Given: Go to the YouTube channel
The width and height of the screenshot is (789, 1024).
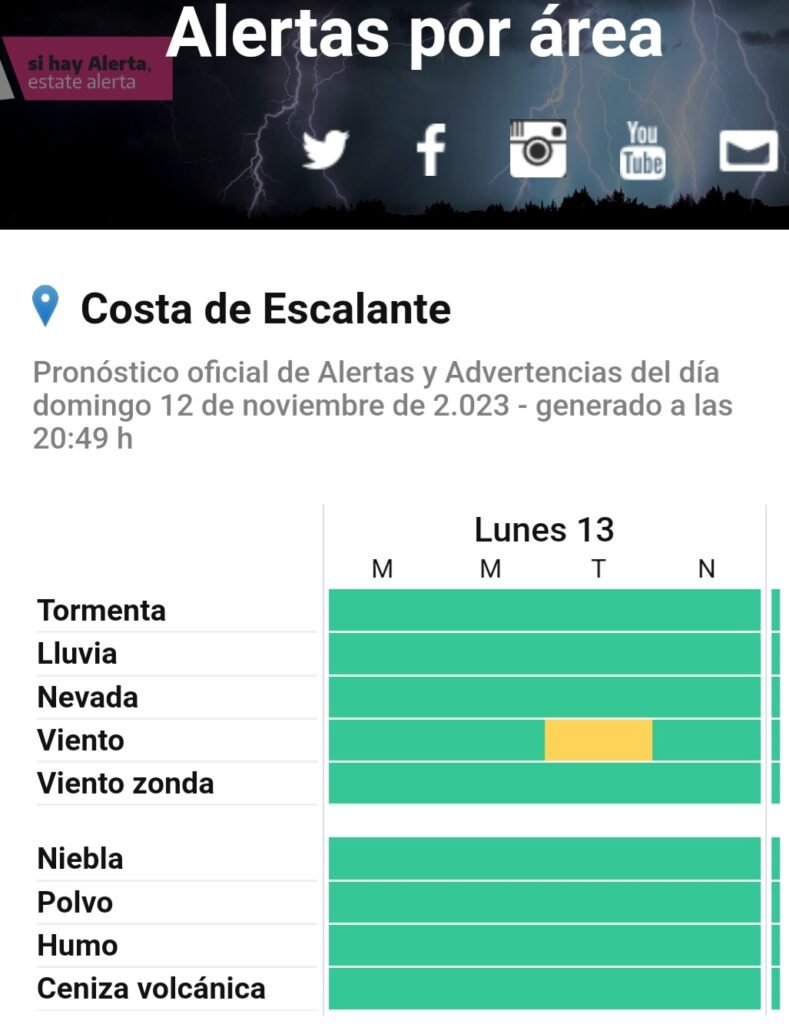Looking at the screenshot, I should tap(642, 150).
